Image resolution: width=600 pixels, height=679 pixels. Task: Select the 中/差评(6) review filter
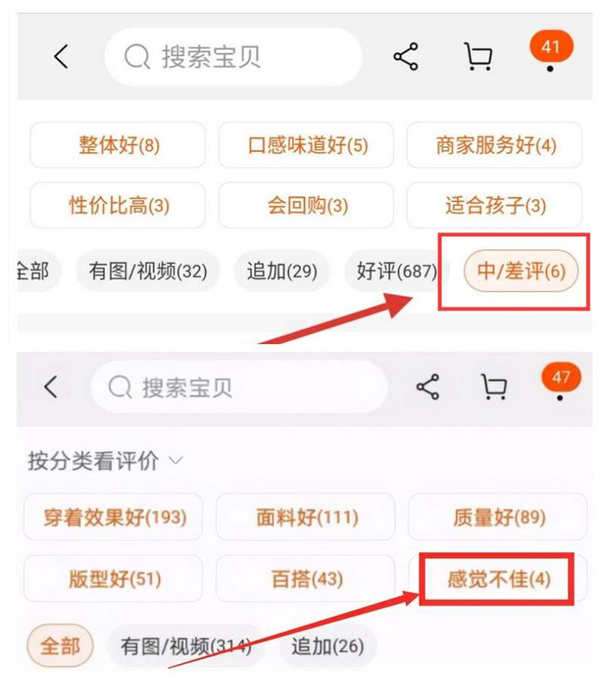(x=521, y=271)
